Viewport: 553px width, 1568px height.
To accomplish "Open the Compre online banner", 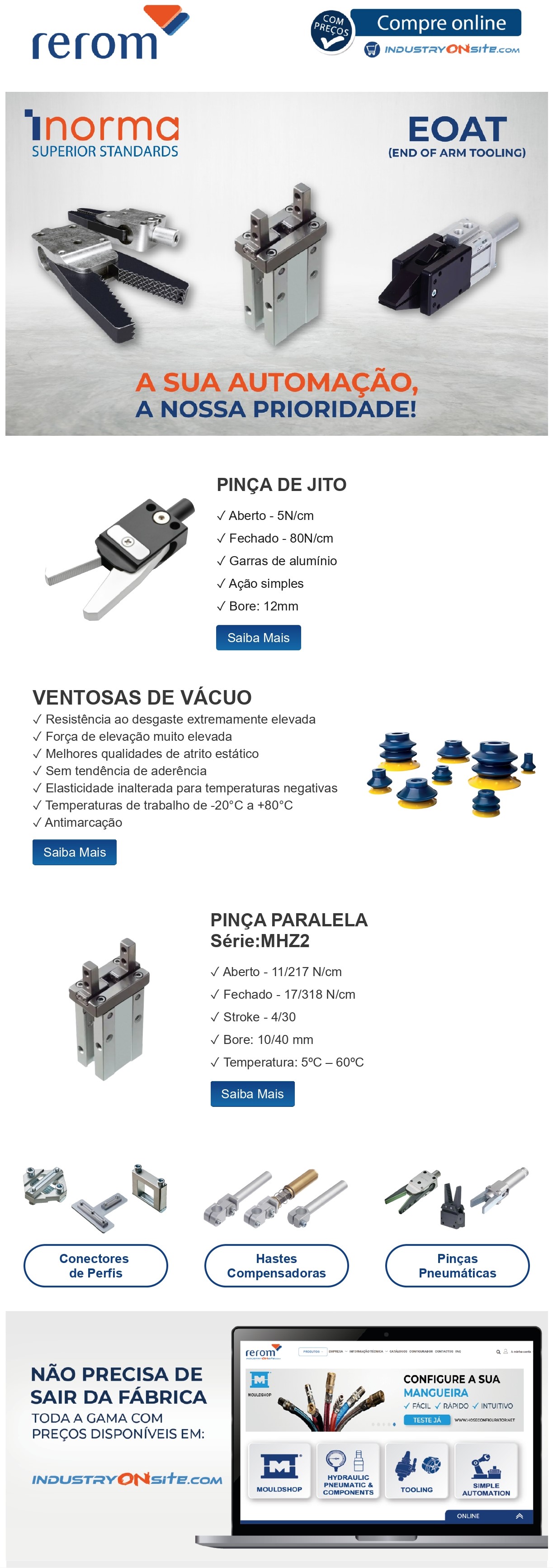I will [417, 32].
